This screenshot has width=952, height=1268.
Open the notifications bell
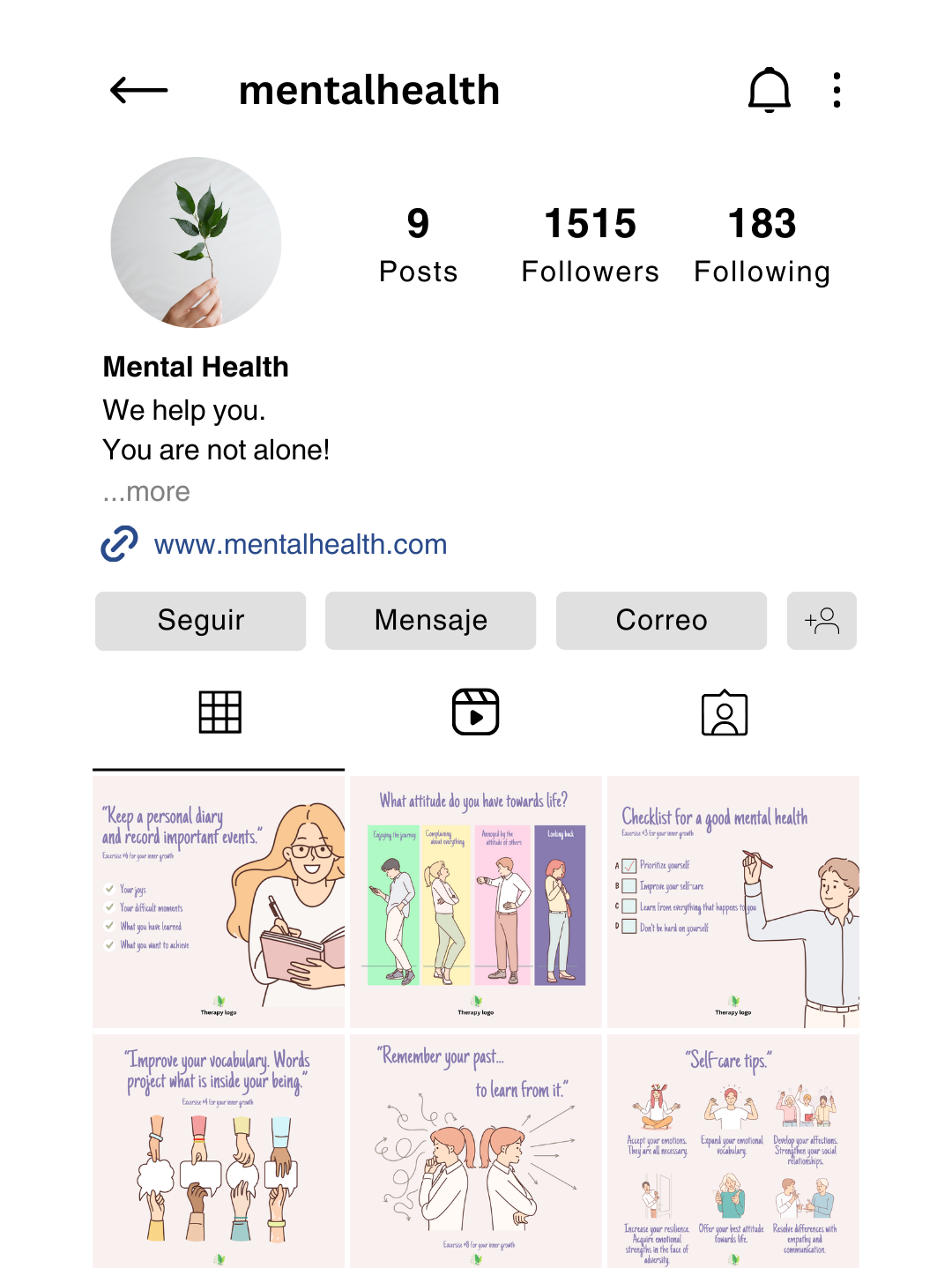(x=769, y=90)
